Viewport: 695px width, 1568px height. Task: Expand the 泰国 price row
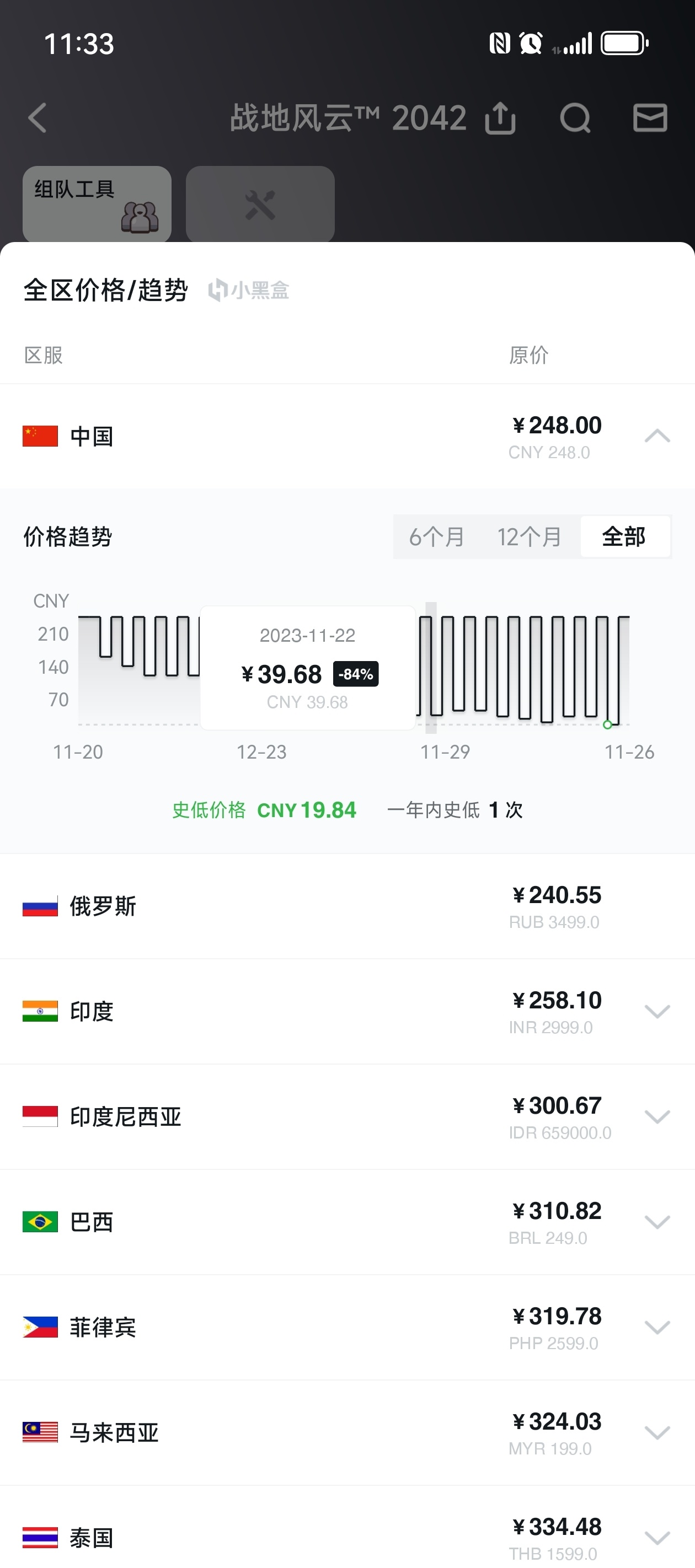(657, 1538)
